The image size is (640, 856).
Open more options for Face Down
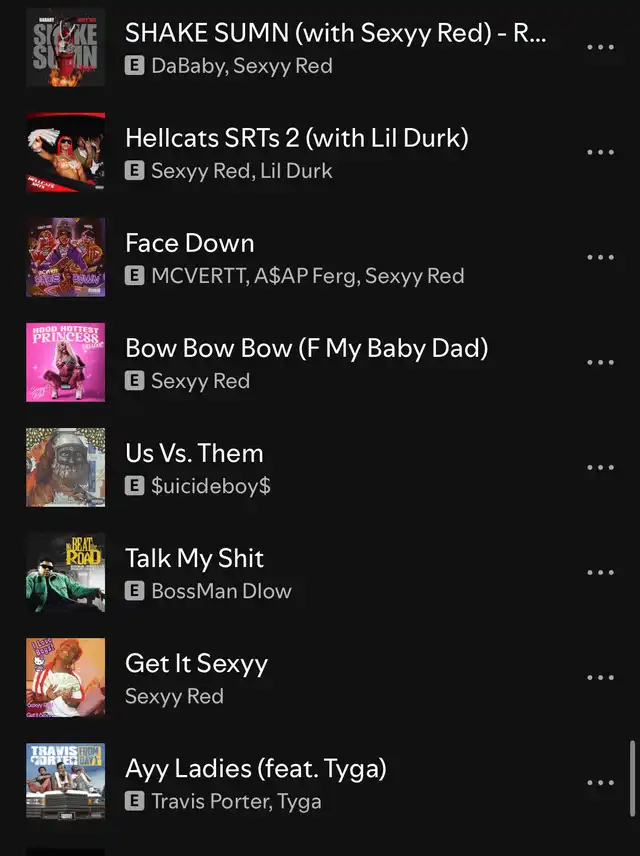(600, 257)
